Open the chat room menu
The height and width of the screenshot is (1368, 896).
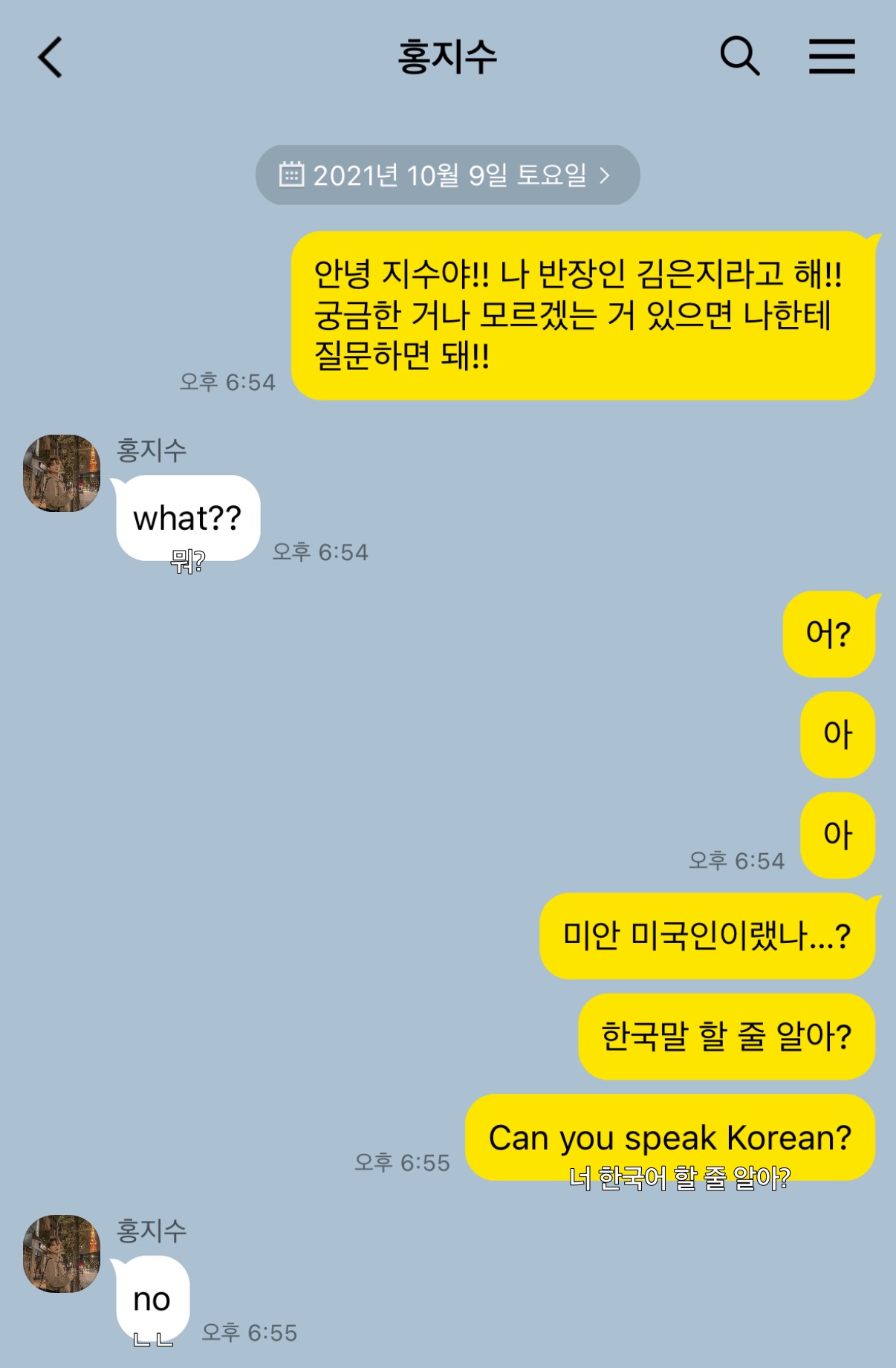(x=831, y=56)
